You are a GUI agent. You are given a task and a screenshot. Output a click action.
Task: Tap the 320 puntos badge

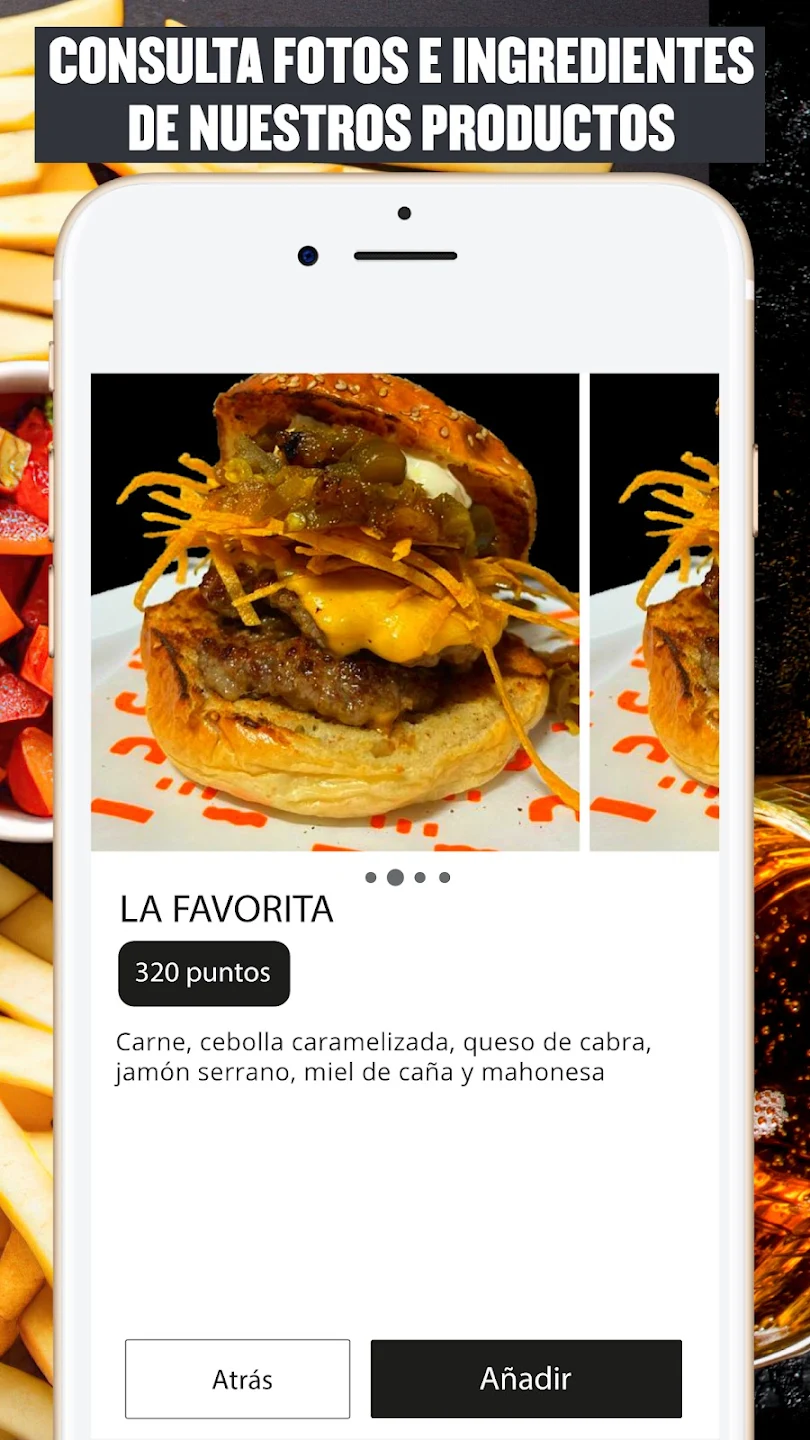tap(203, 972)
